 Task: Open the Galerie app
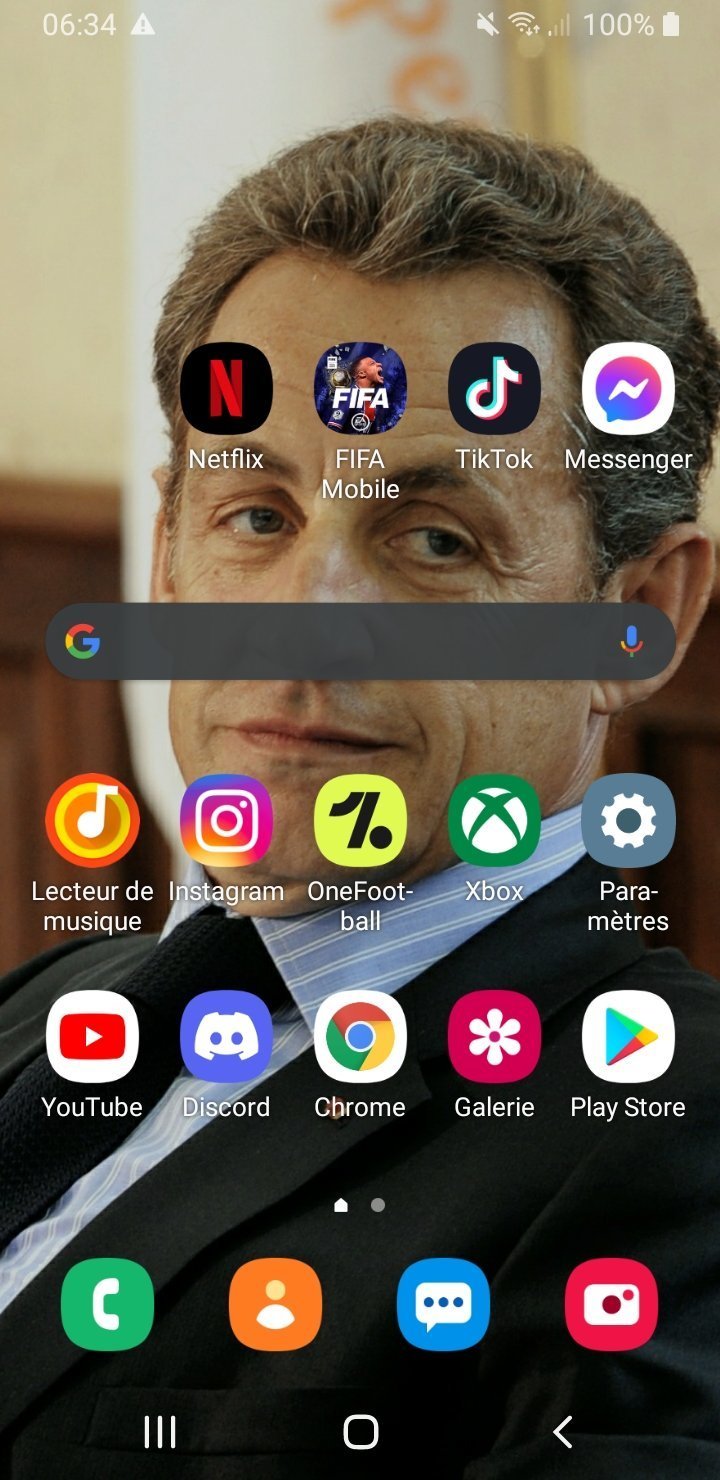click(494, 1036)
